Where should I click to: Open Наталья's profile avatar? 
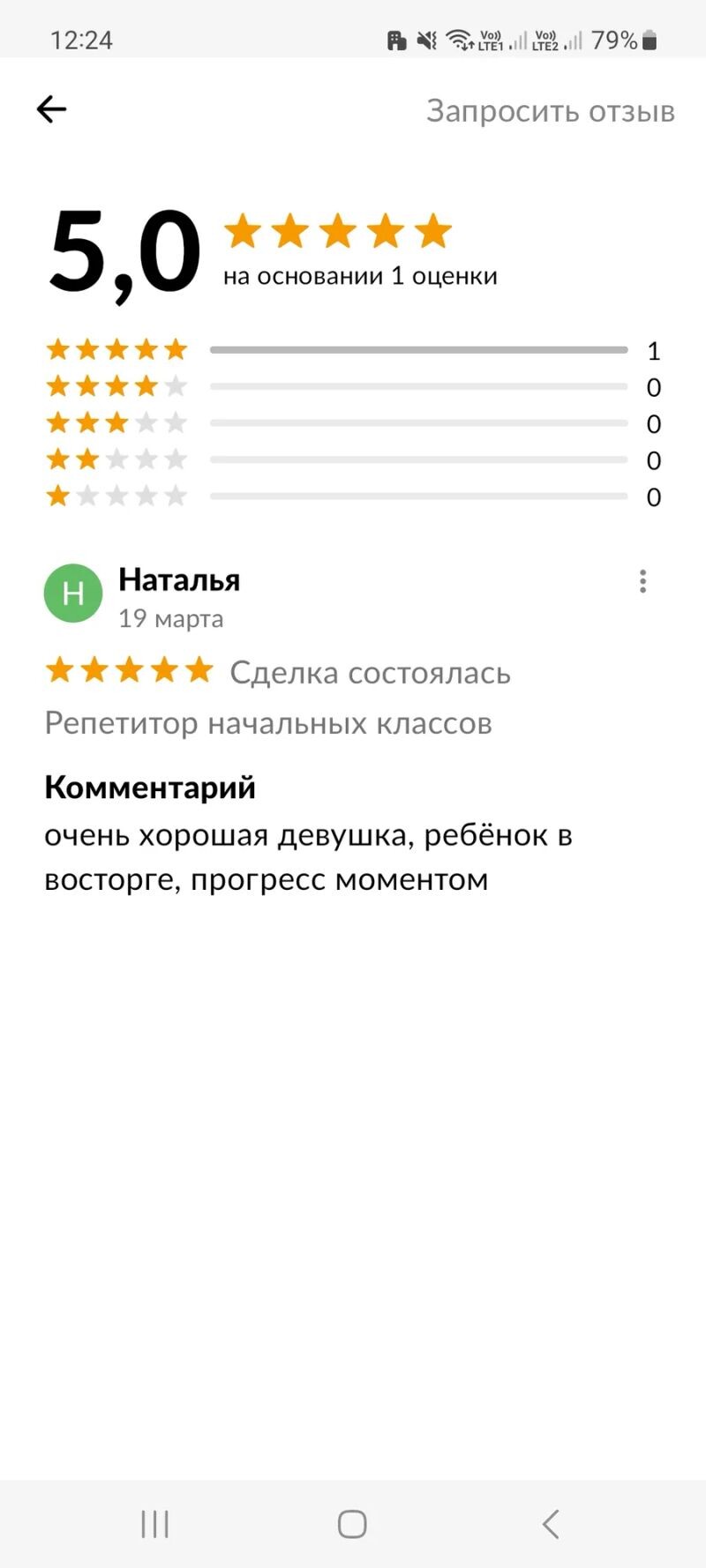(x=73, y=594)
